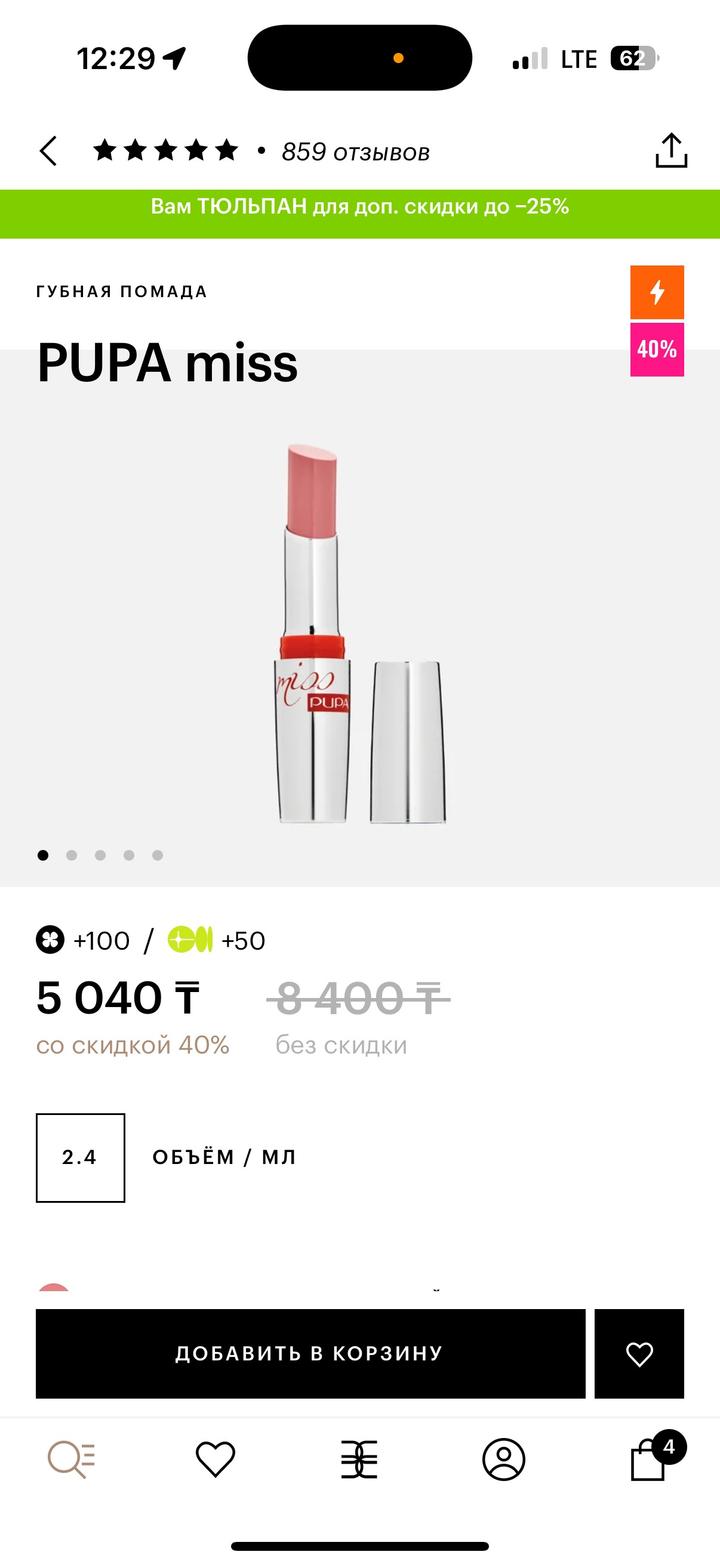Image resolution: width=720 pixels, height=1565 pixels.
Task: Go to the profile tab
Action: pyautogui.click(x=504, y=1459)
